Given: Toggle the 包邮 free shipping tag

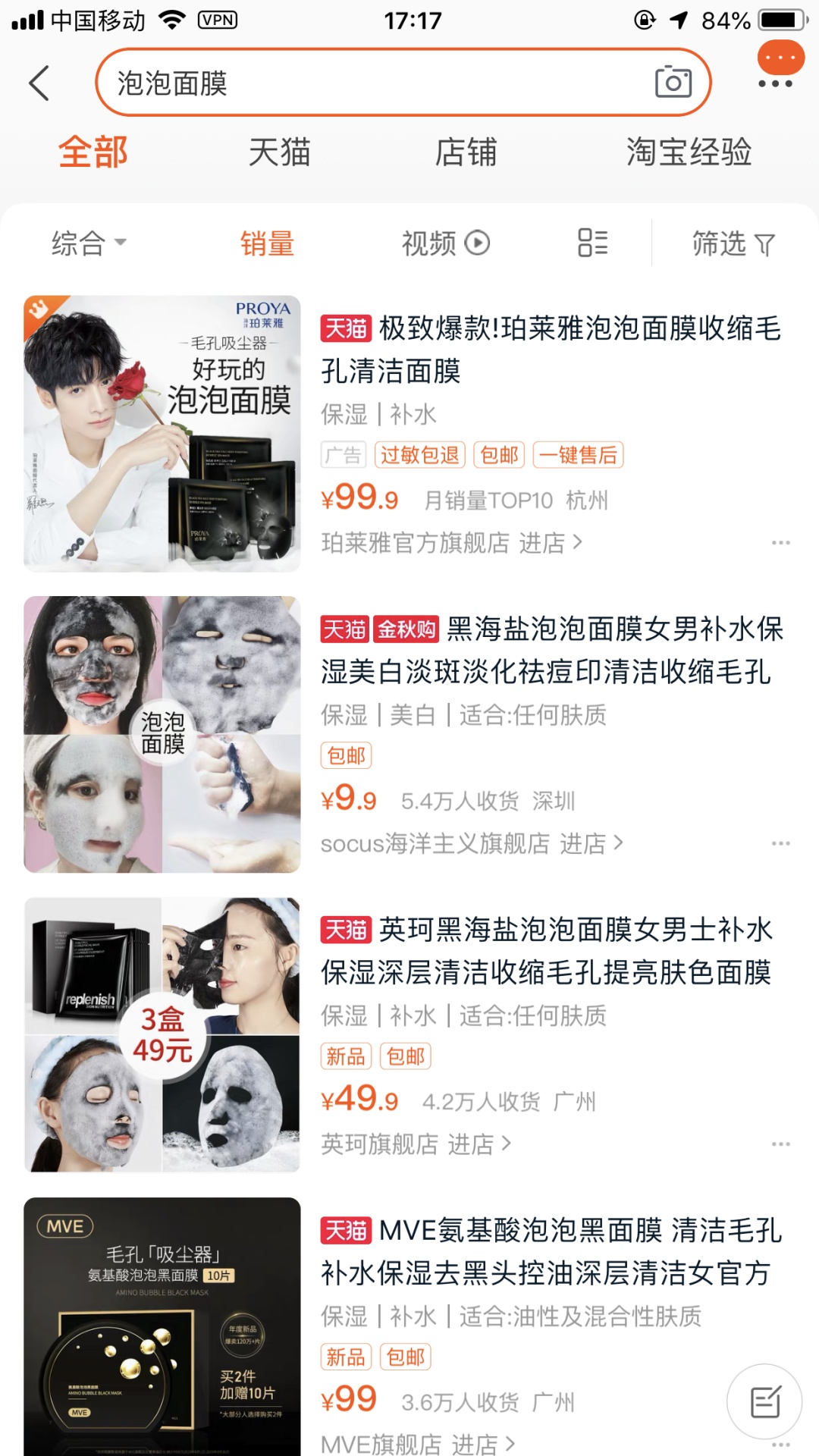Looking at the screenshot, I should point(497,454).
